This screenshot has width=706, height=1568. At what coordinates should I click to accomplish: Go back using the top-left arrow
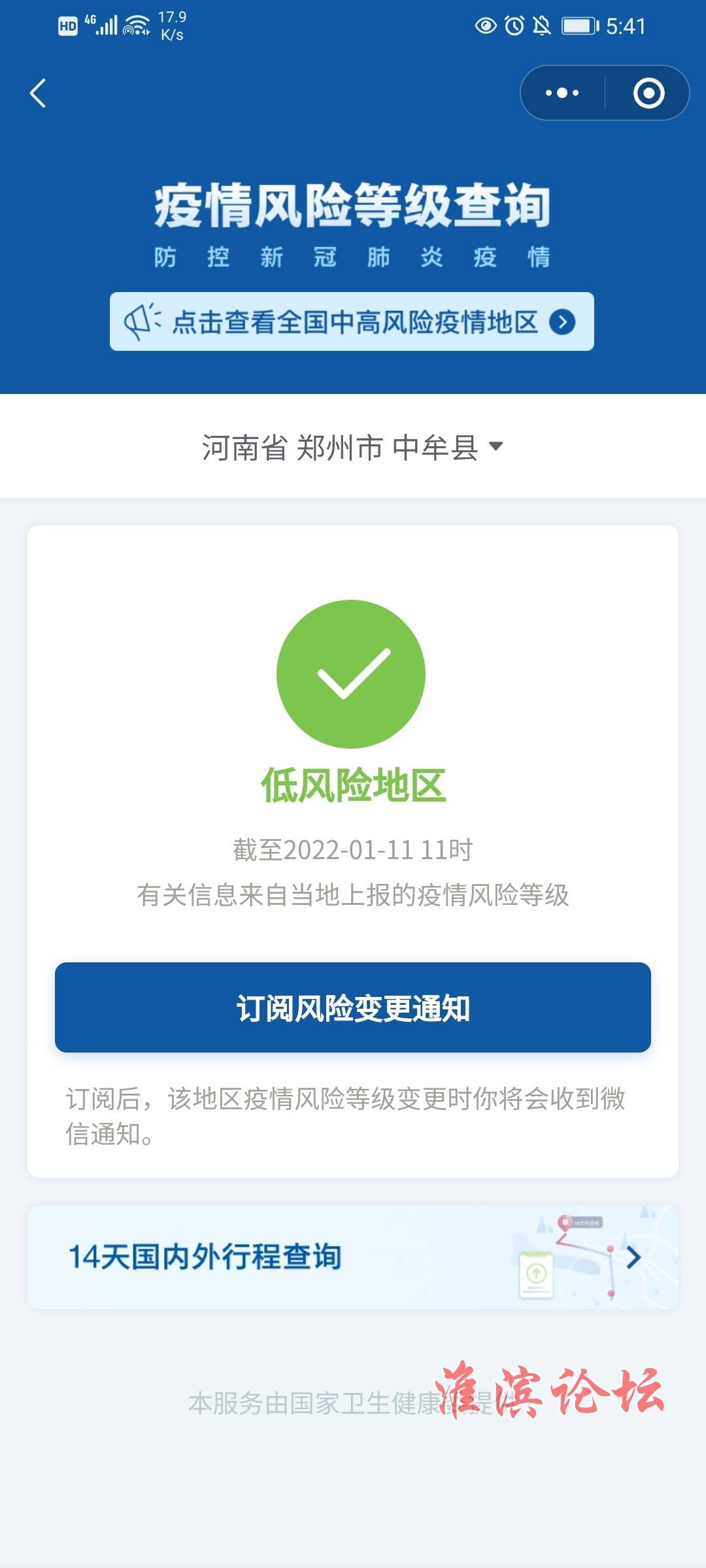pos(38,93)
